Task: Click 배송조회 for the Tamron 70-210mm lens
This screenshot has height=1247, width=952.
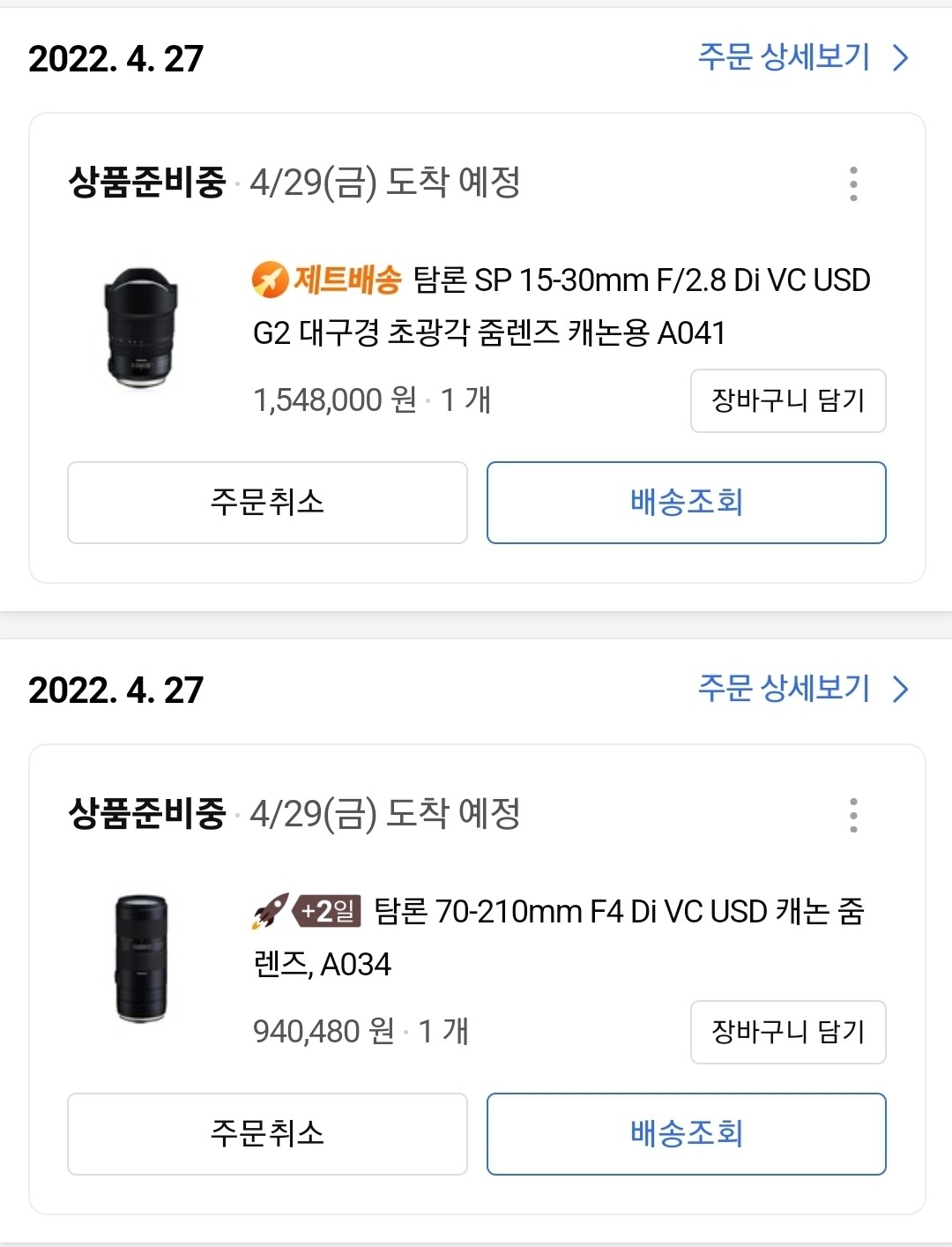Action: (x=686, y=1134)
